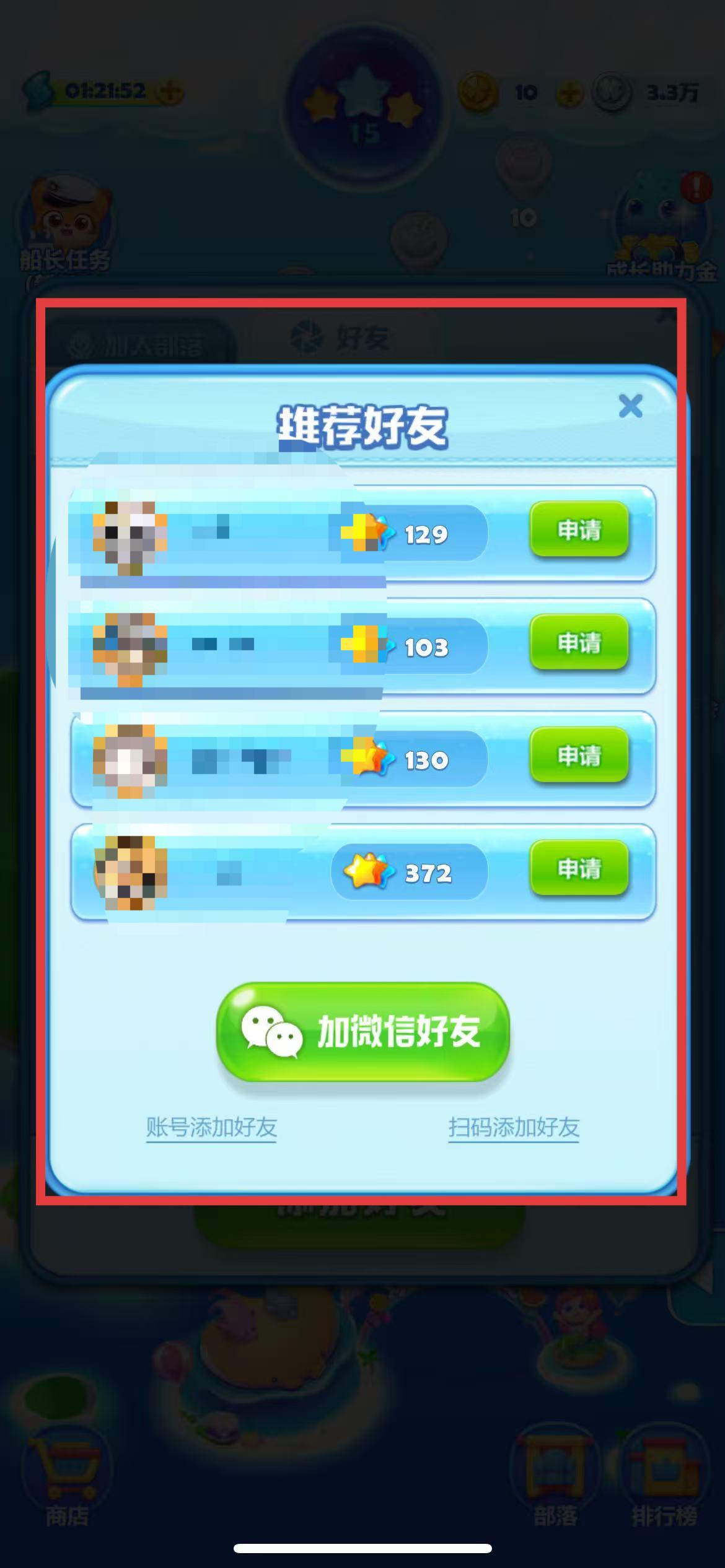The height and width of the screenshot is (1568, 725).
Task: Tap 申请 for friend with 103 stars
Action: [x=579, y=643]
